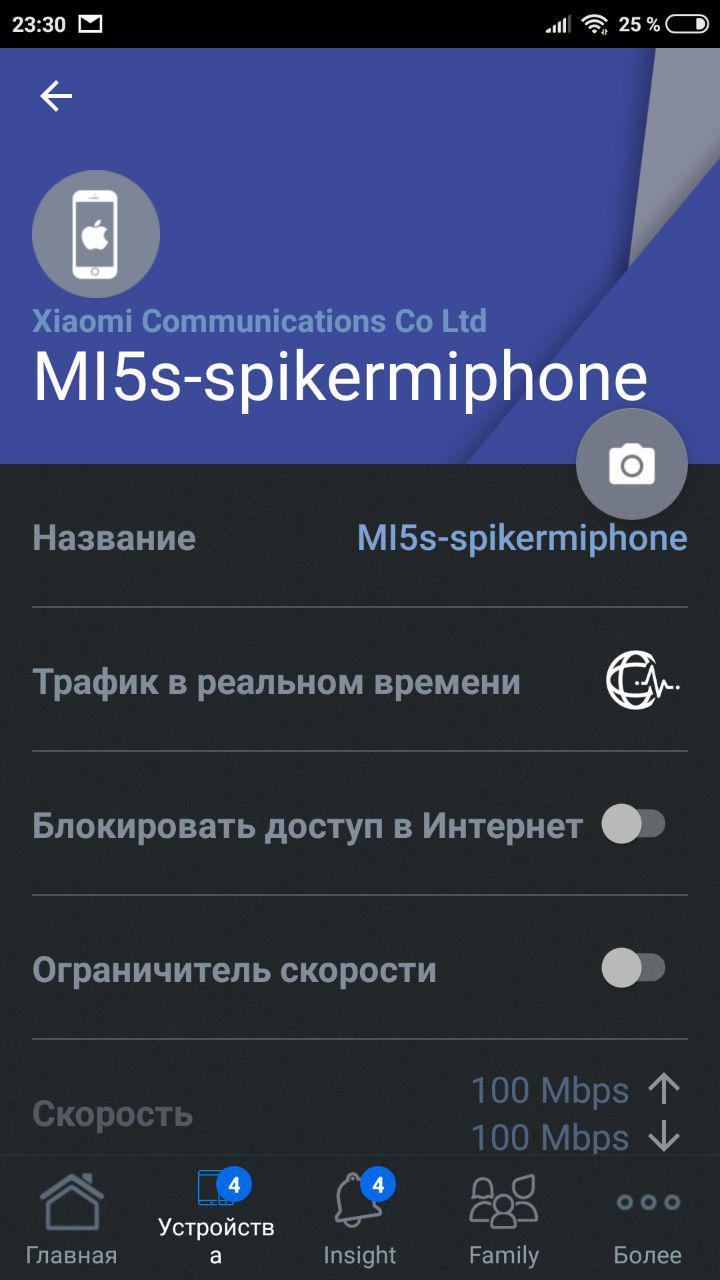Viewport: 720px width, 1280px height.
Task: Enable Блокировать доступ в Интернет switch
Action: click(633, 825)
